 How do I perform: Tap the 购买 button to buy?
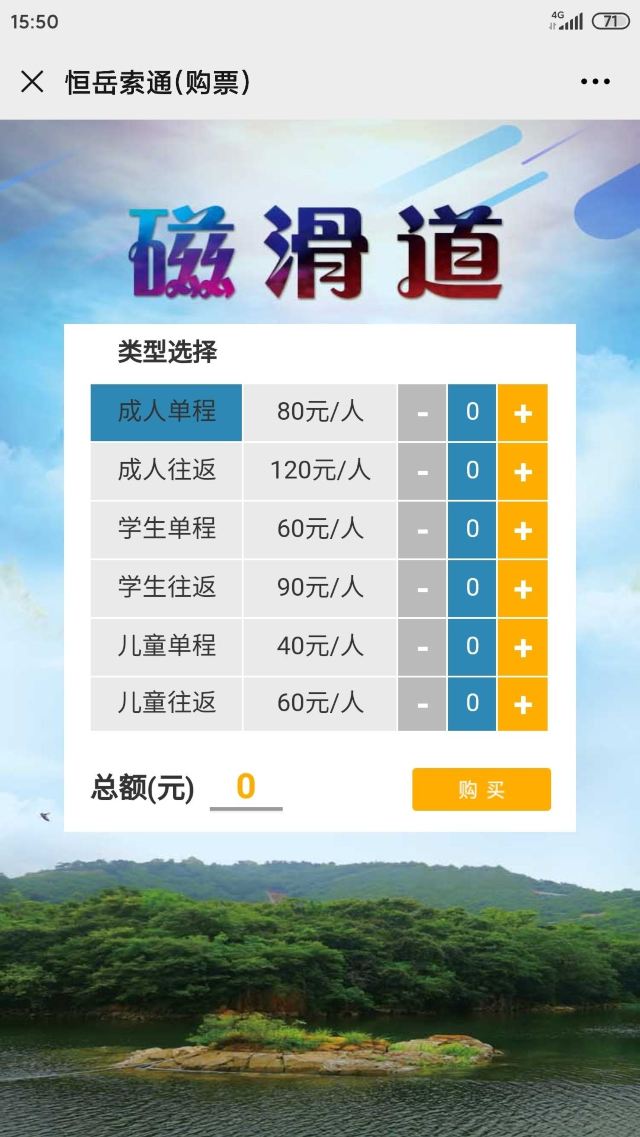tap(481, 789)
